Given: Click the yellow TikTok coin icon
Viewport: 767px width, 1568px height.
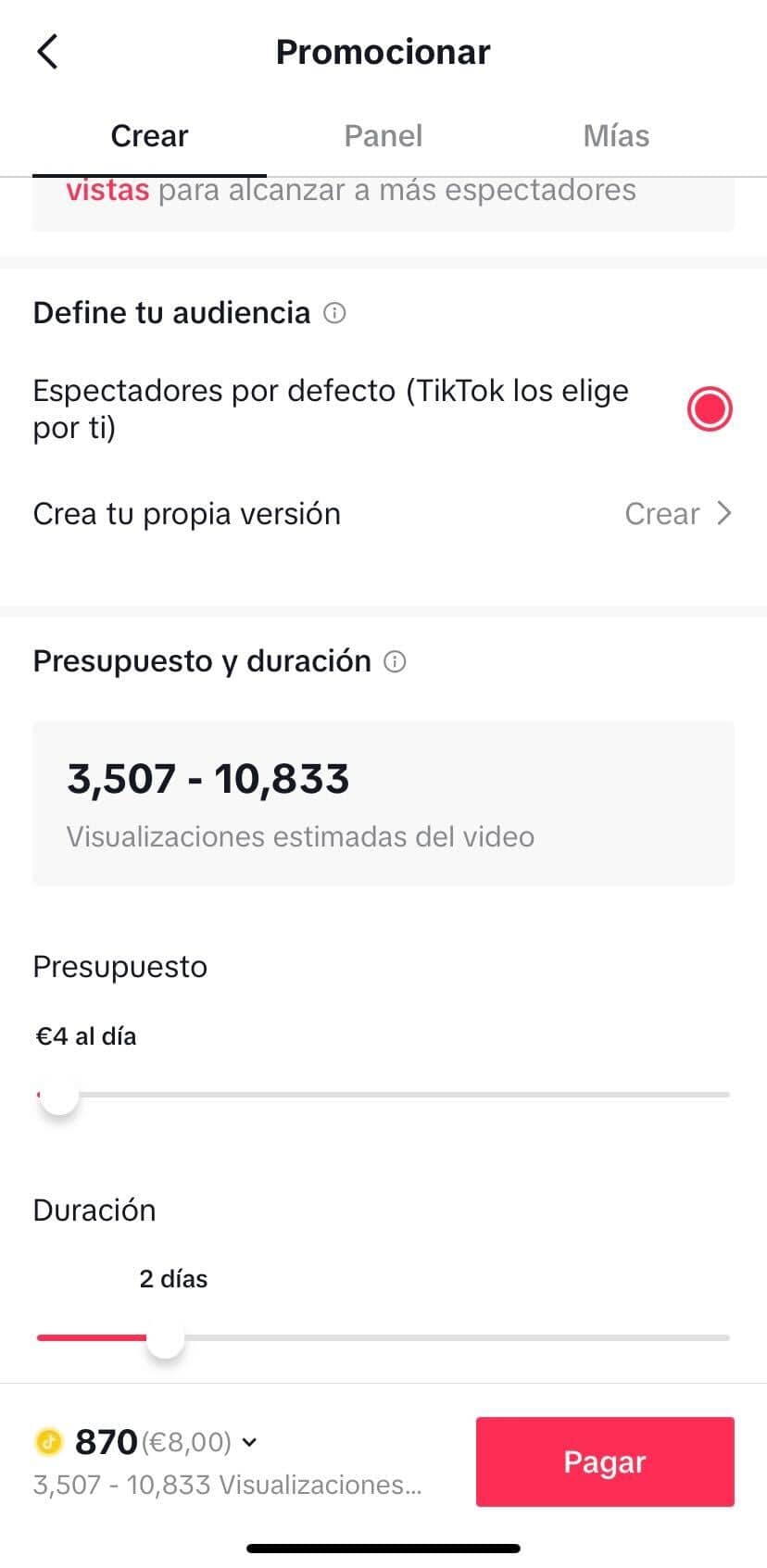Looking at the screenshot, I should [50, 1441].
